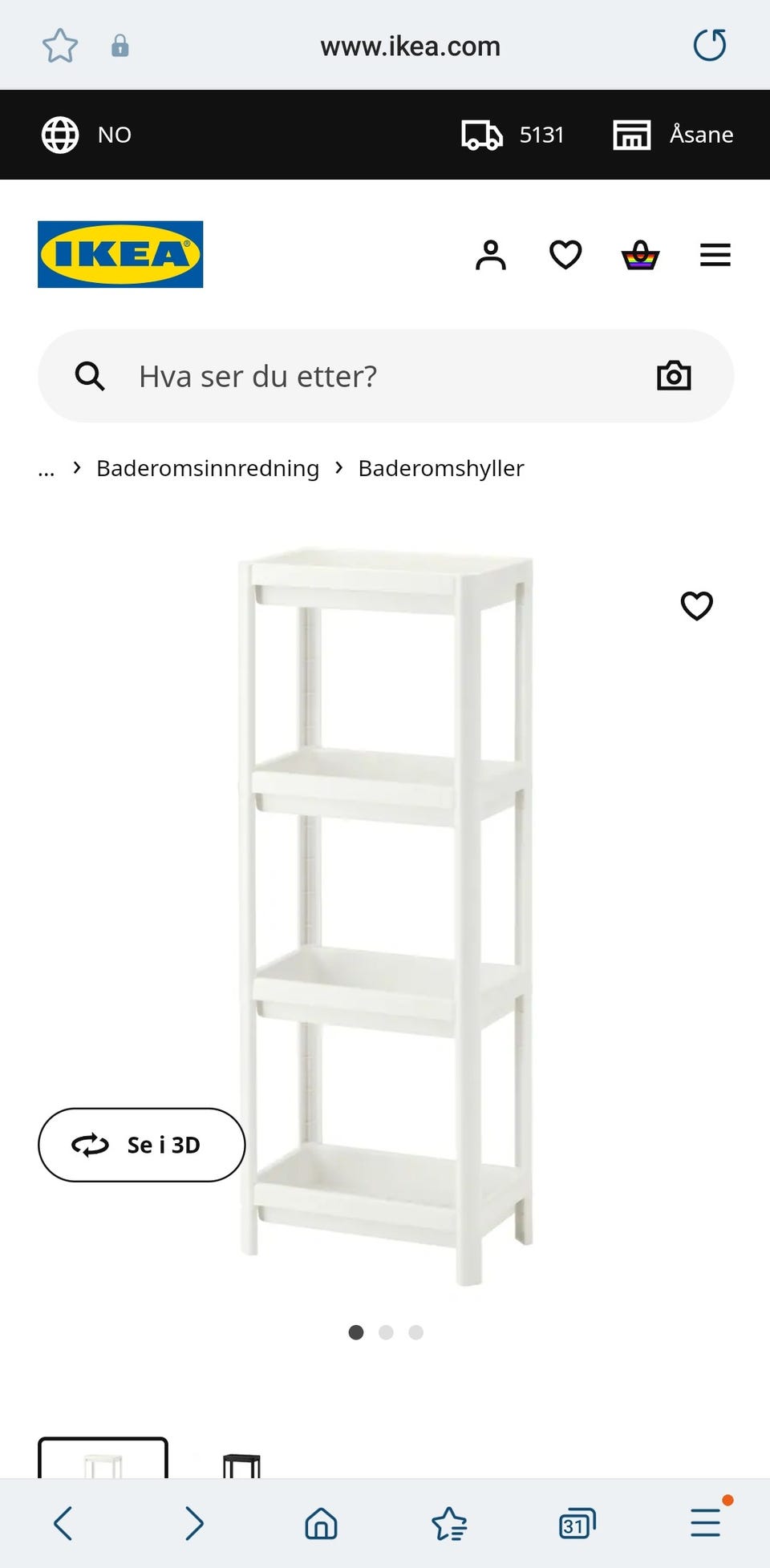
Task: Select the second carousel dot
Action: (x=386, y=1332)
